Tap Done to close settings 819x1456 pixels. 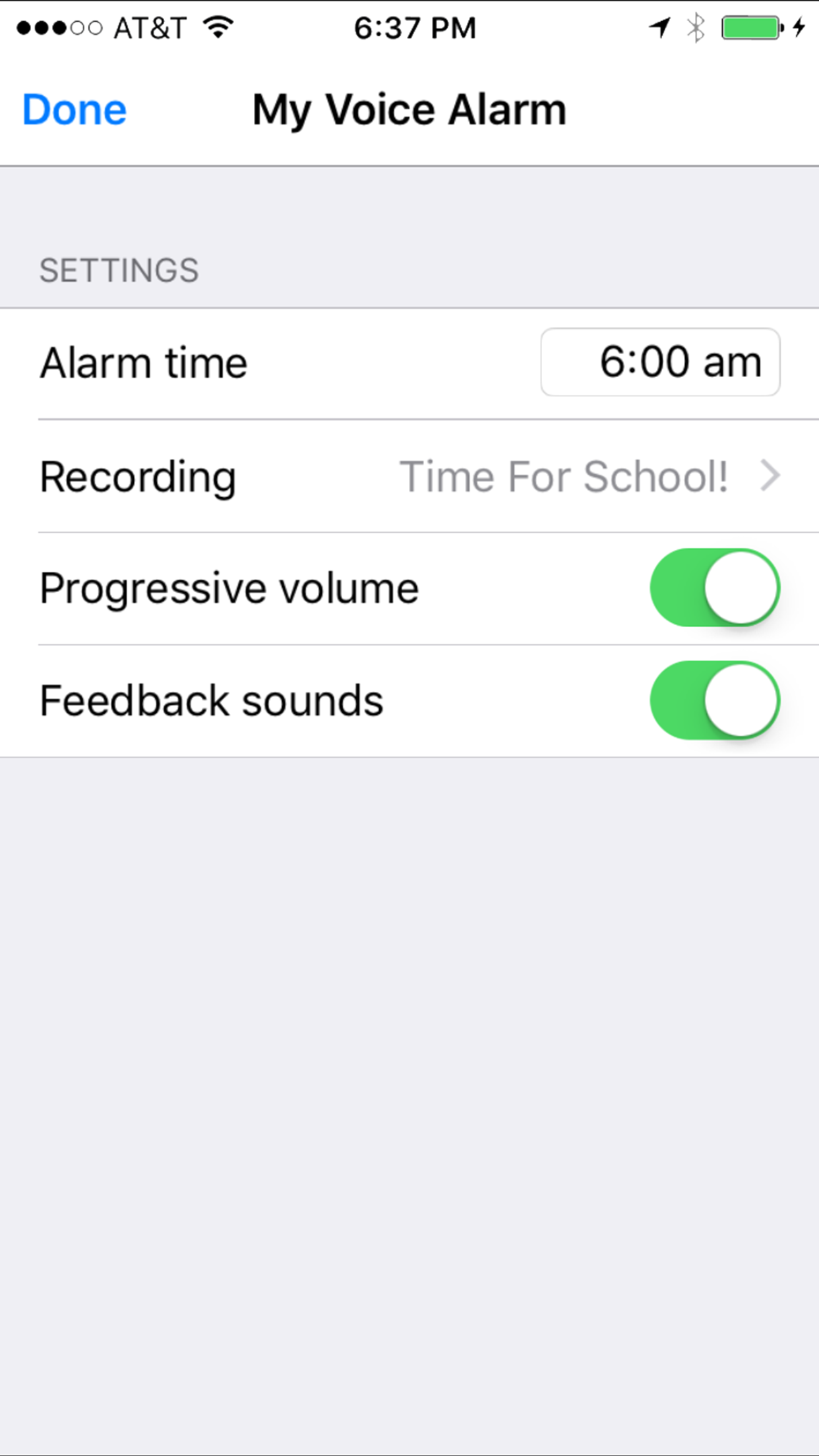[x=75, y=109]
